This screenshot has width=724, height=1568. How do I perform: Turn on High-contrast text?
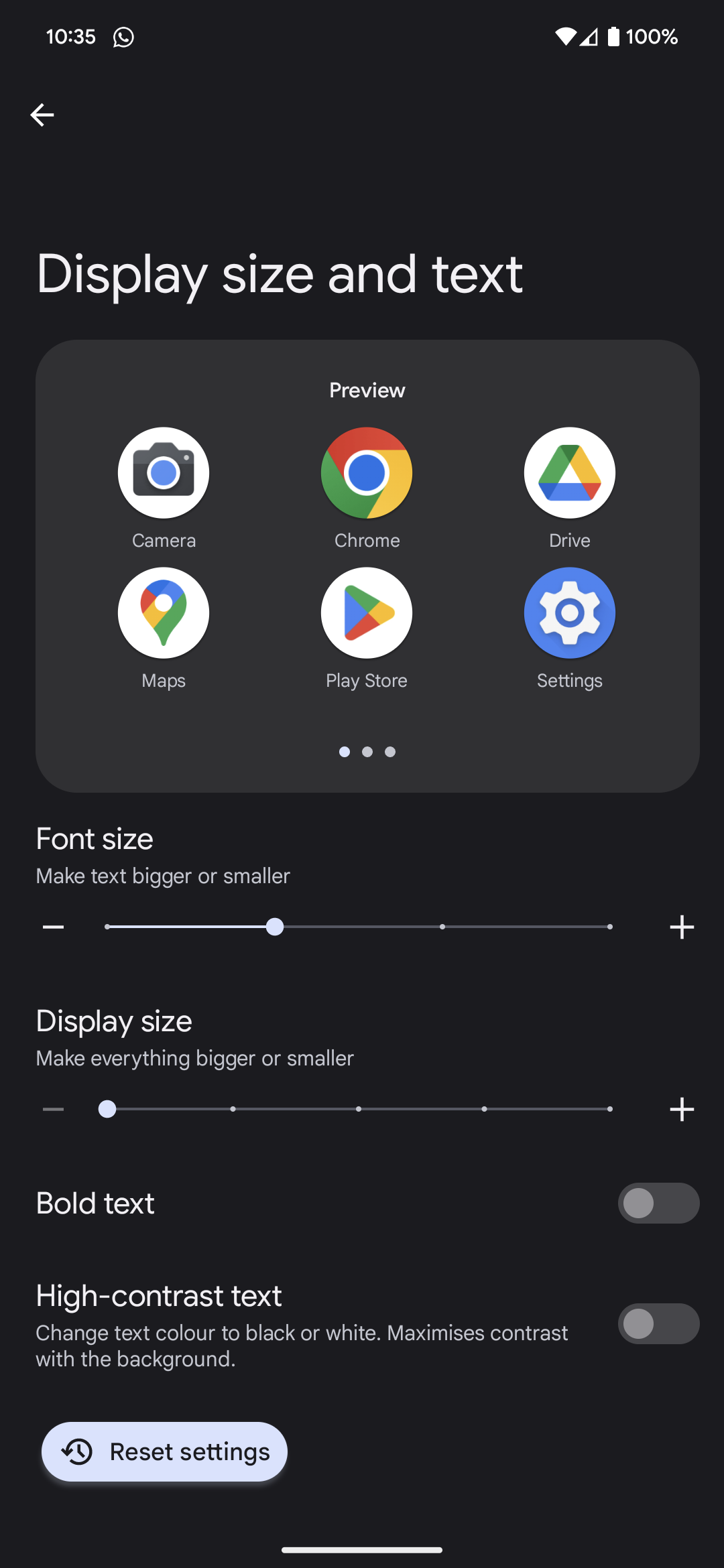coord(658,1324)
